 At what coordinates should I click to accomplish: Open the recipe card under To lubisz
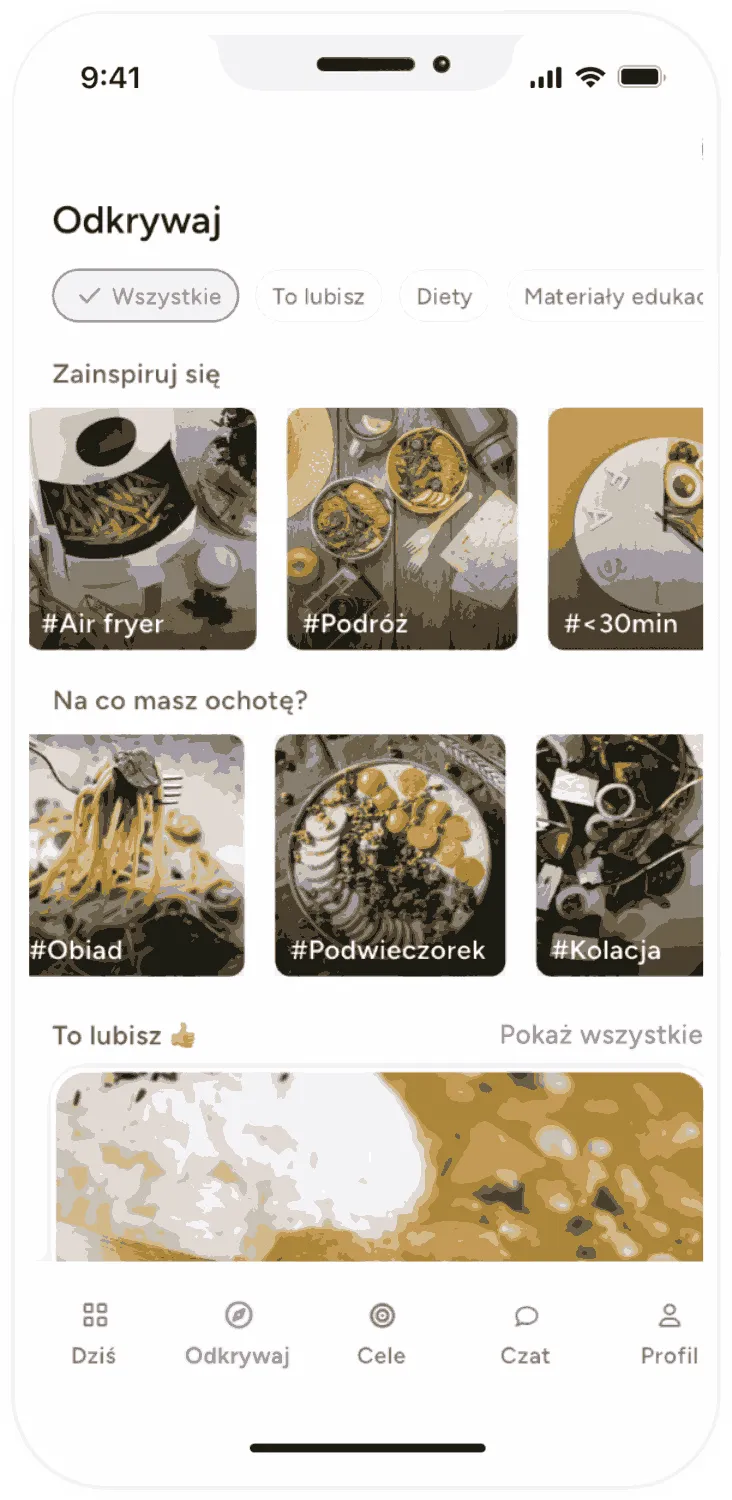pyautogui.click(x=378, y=1165)
